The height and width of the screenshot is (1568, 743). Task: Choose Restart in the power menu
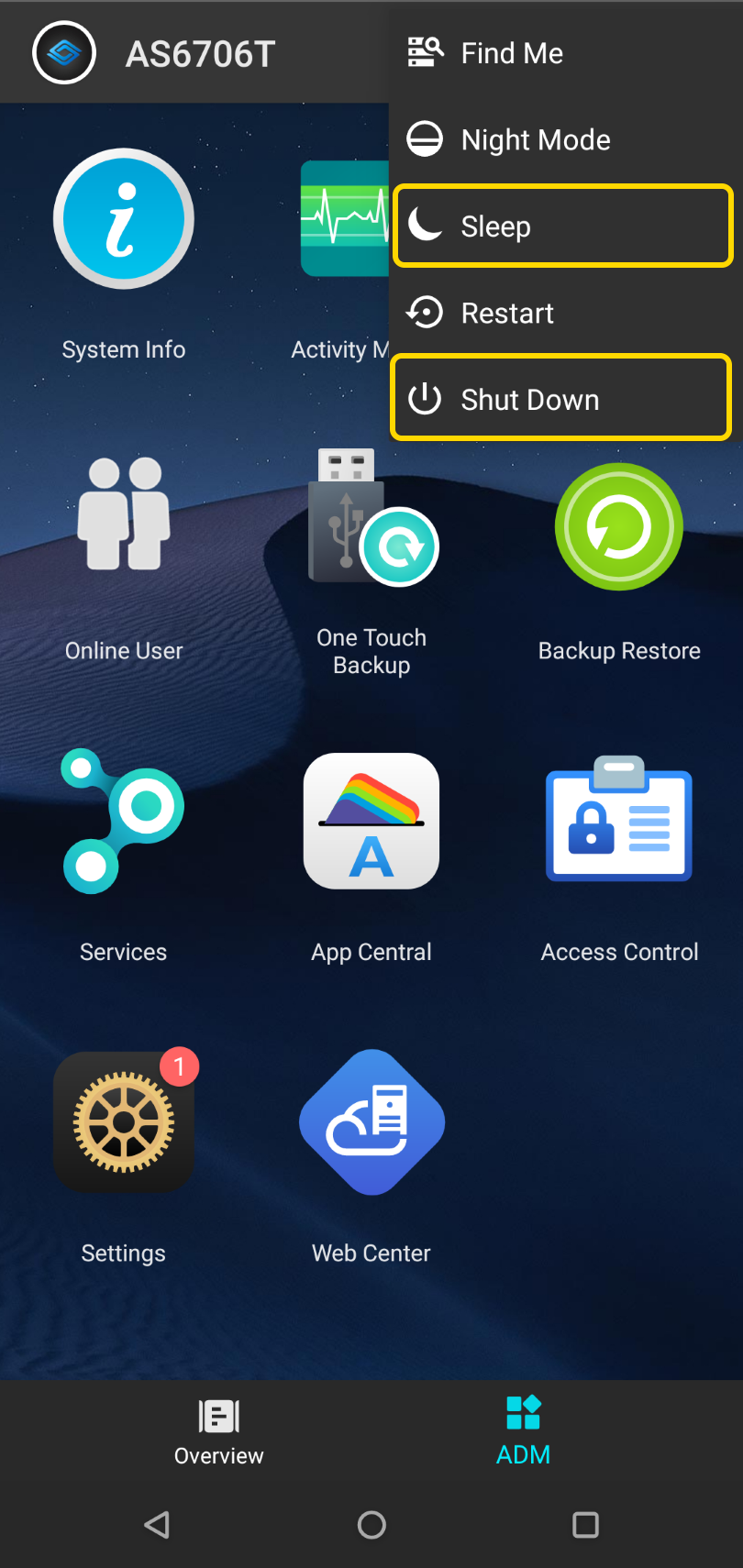(x=507, y=313)
